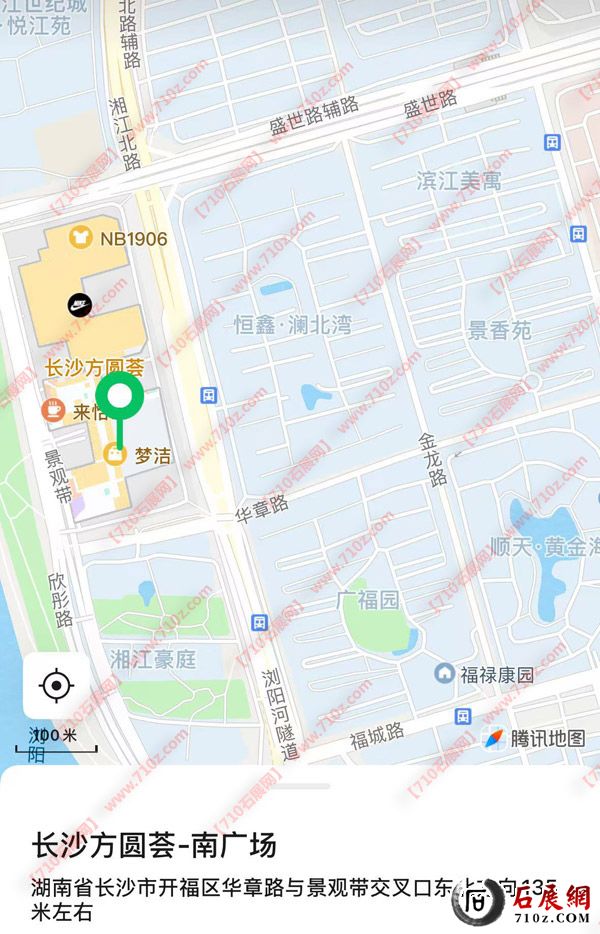Screen dimensions: 600x934
Task: Select the 福禄康园 place marker
Action: point(443,673)
